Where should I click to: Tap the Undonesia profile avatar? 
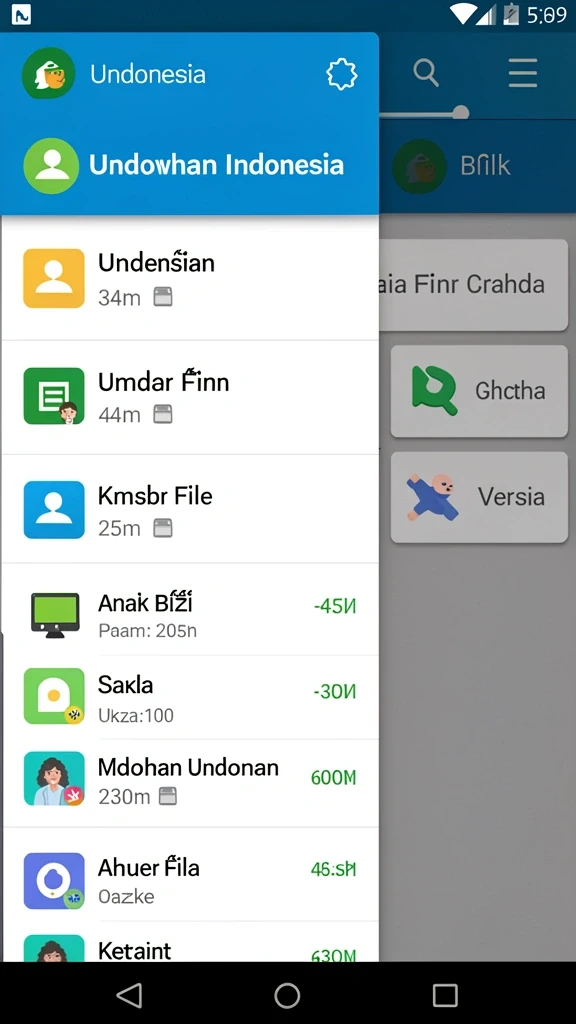pos(48,73)
